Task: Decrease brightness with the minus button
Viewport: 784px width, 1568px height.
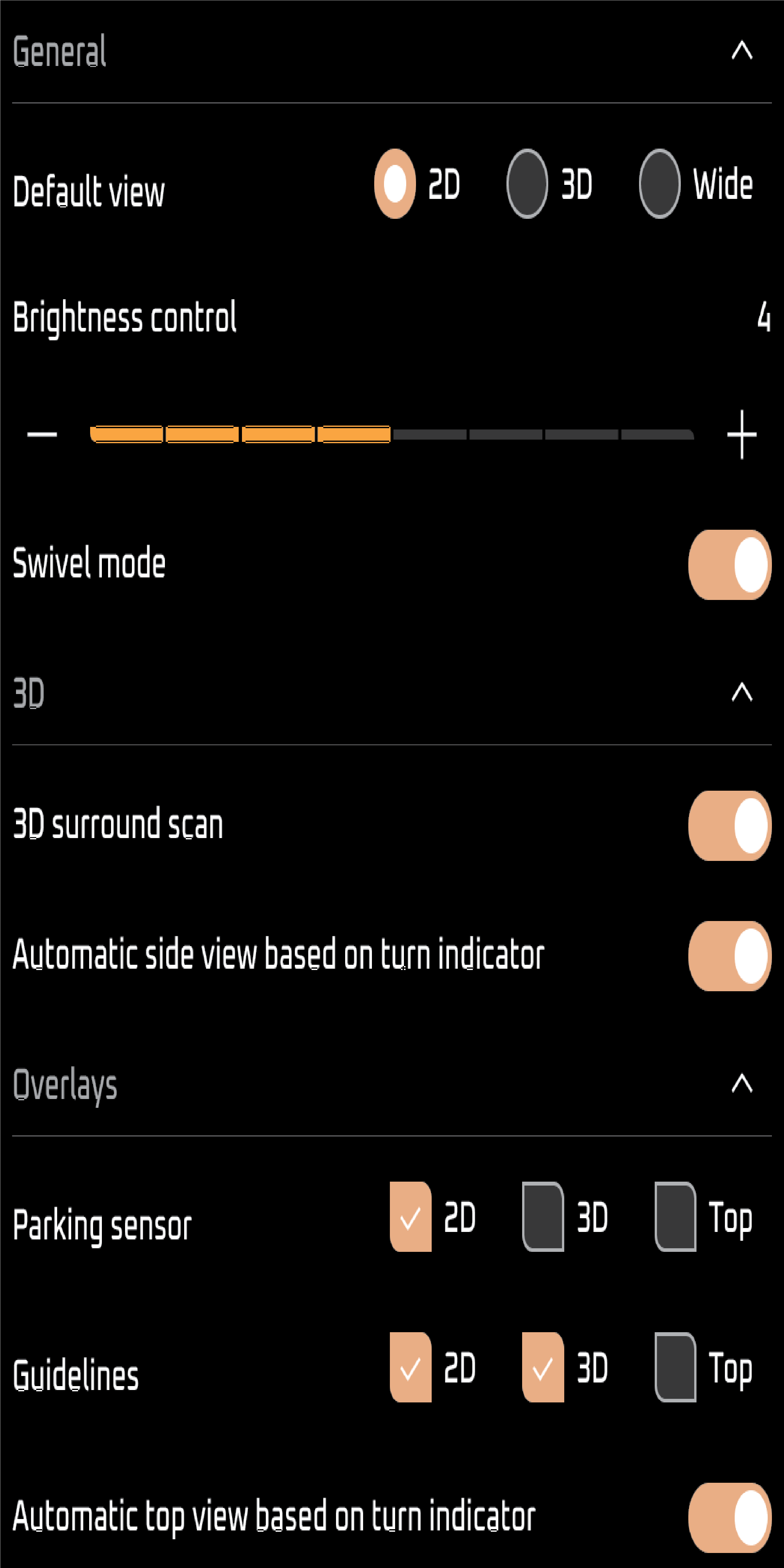Action: tap(42, 434)
